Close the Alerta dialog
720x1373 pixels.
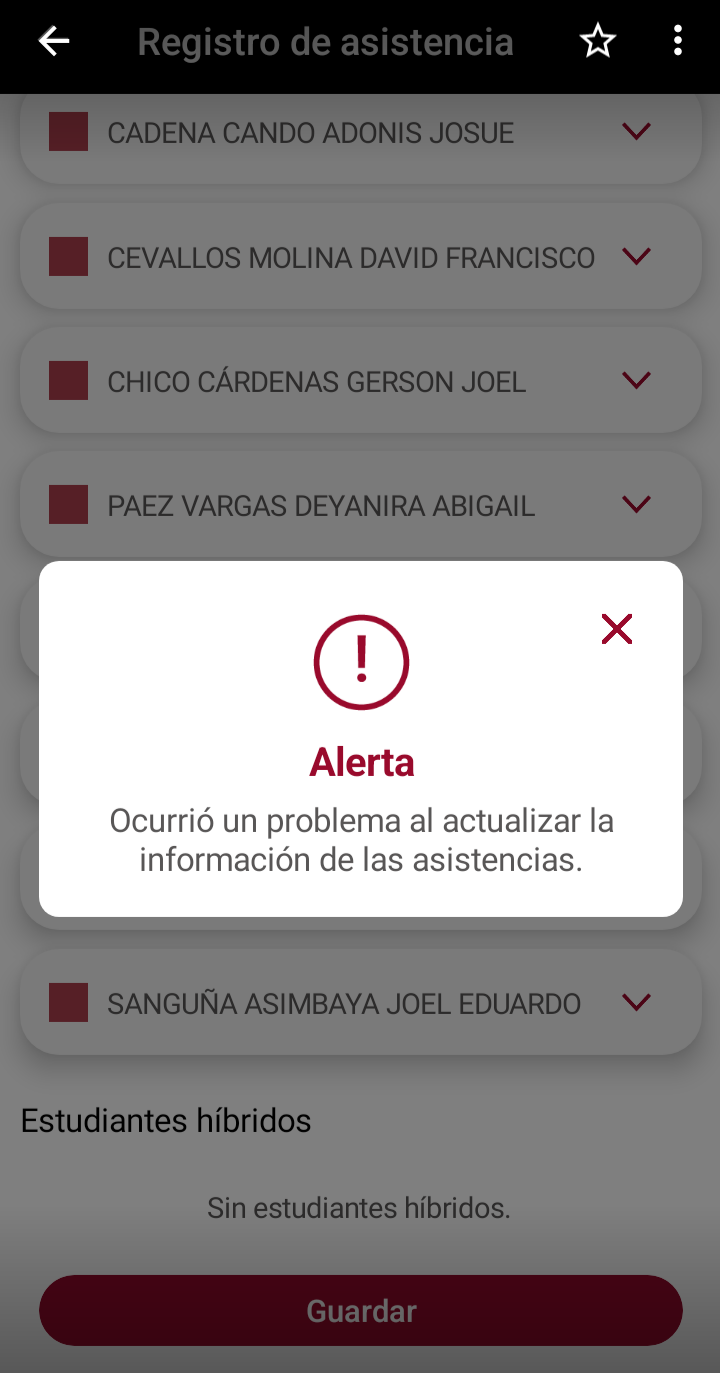point(617,629)
